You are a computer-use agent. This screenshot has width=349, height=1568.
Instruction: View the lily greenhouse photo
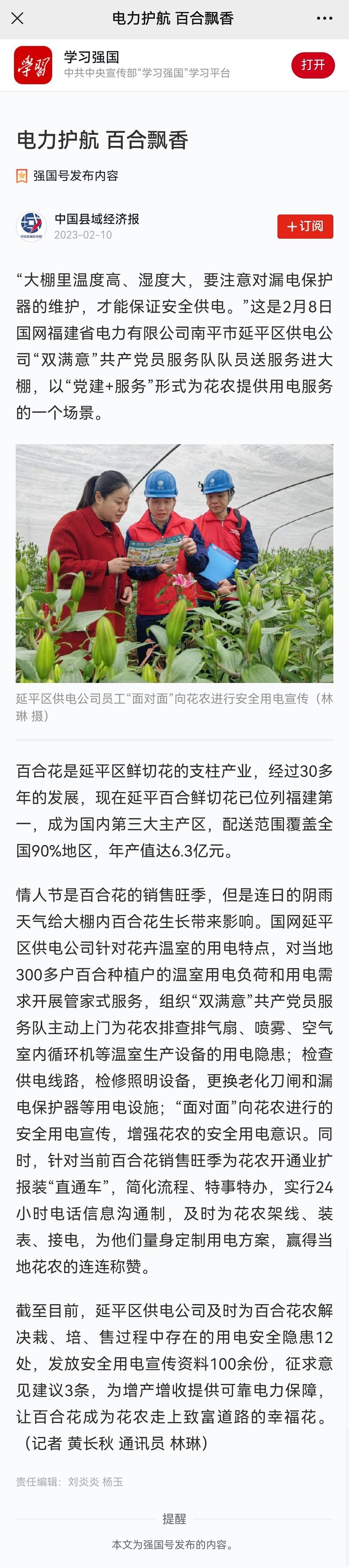[174, 563]
